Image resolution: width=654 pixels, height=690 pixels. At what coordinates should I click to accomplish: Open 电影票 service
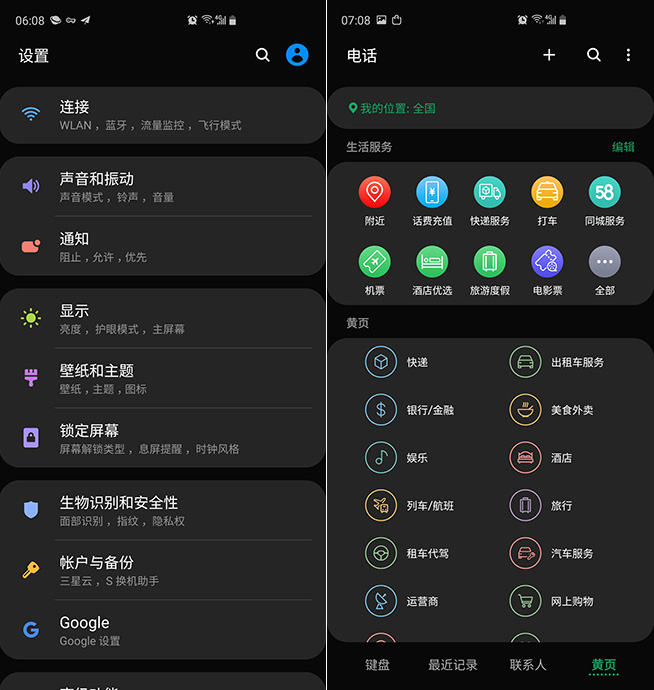pyautogui.click(x=547, y=270)
